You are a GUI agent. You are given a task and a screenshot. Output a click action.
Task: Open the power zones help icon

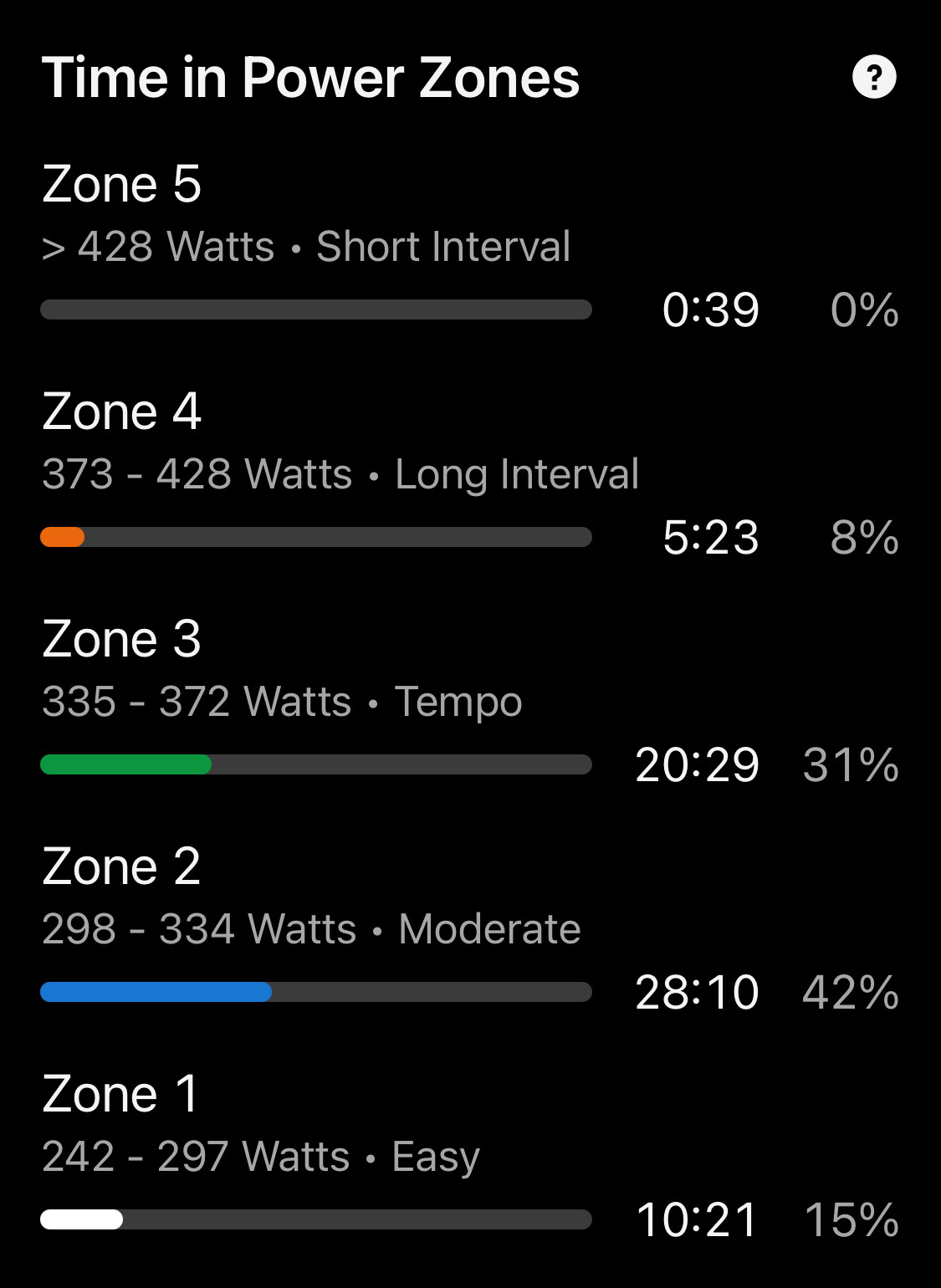874,78
